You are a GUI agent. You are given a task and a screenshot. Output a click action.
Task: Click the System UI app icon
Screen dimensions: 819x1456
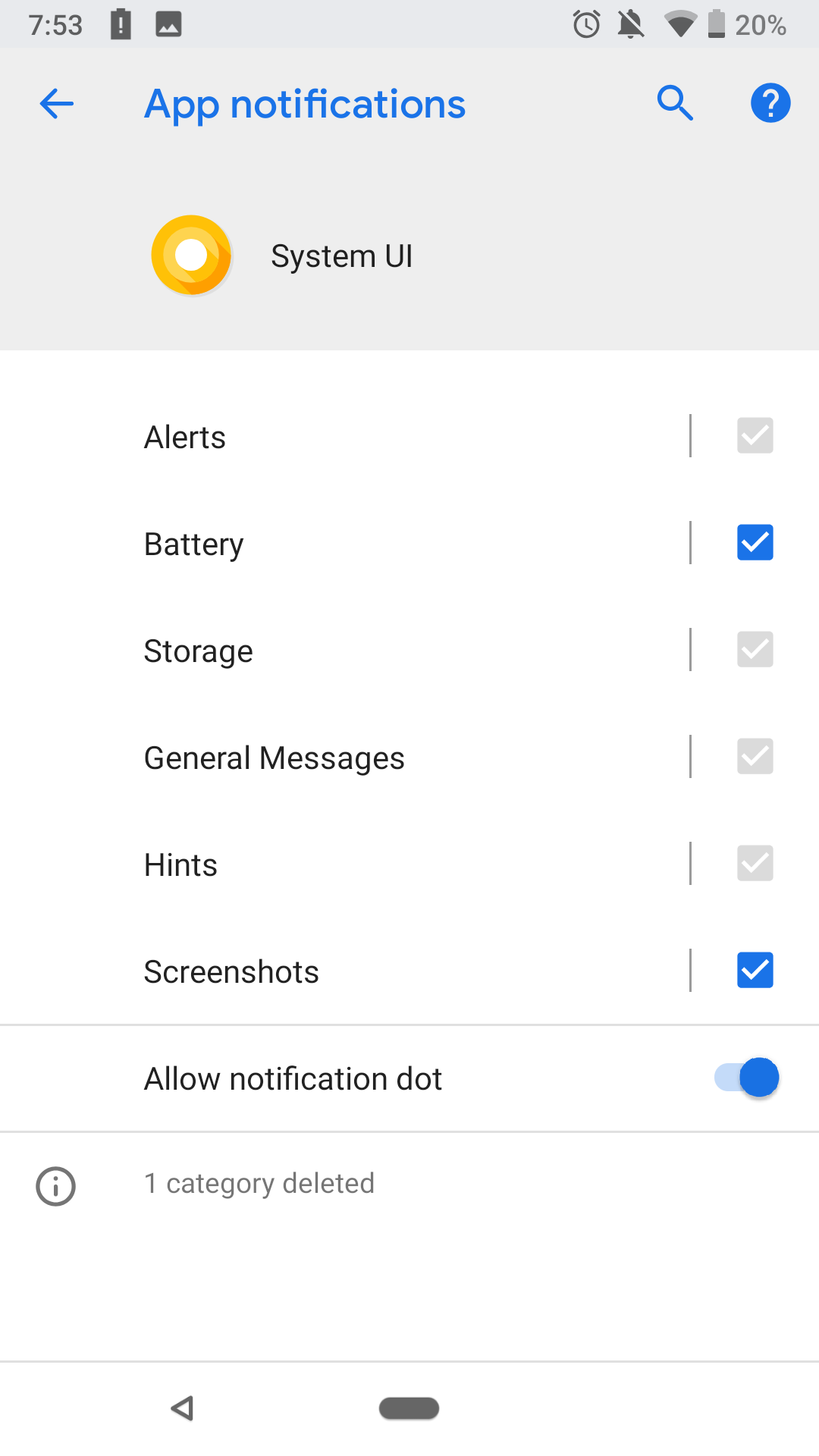click(192, 256)
